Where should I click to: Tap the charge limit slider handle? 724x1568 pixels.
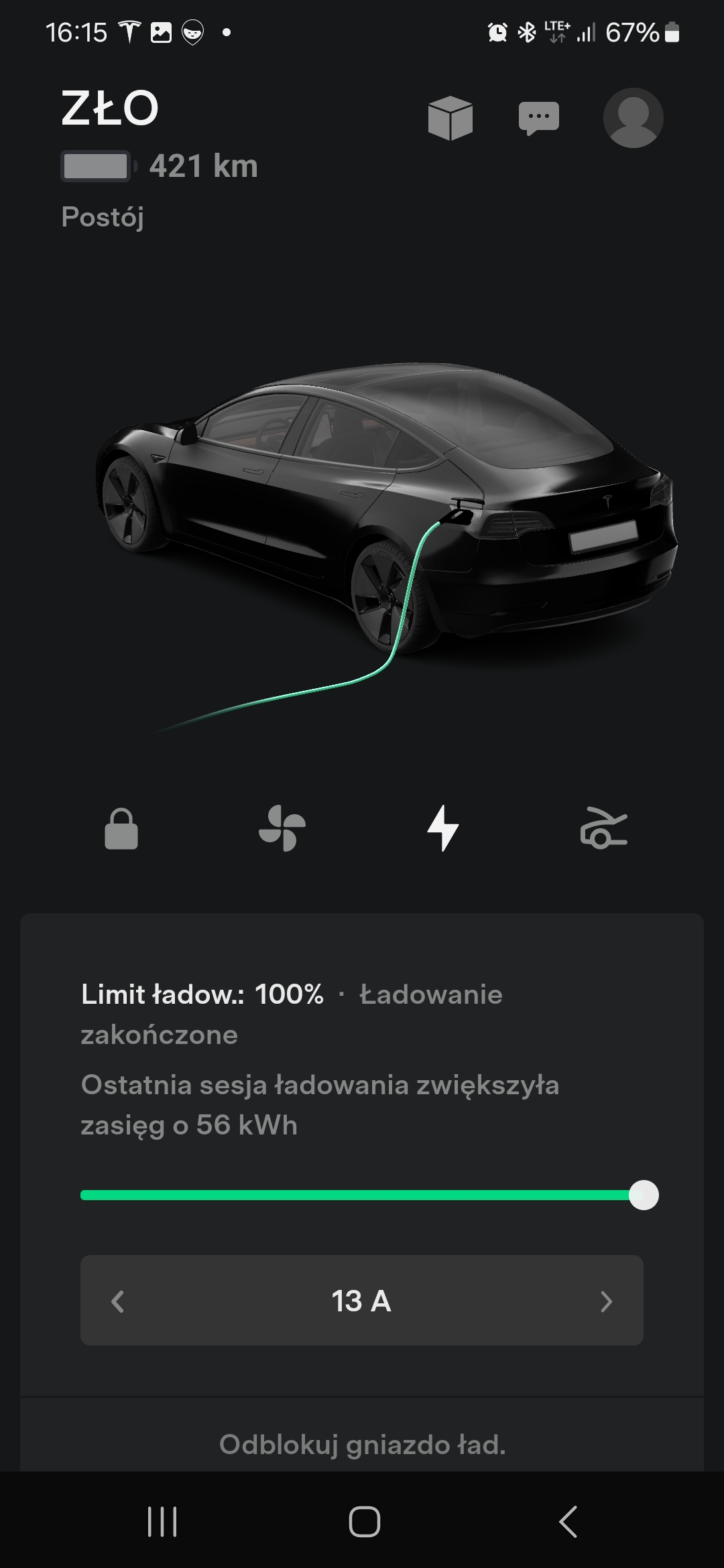pos(644,1195)
